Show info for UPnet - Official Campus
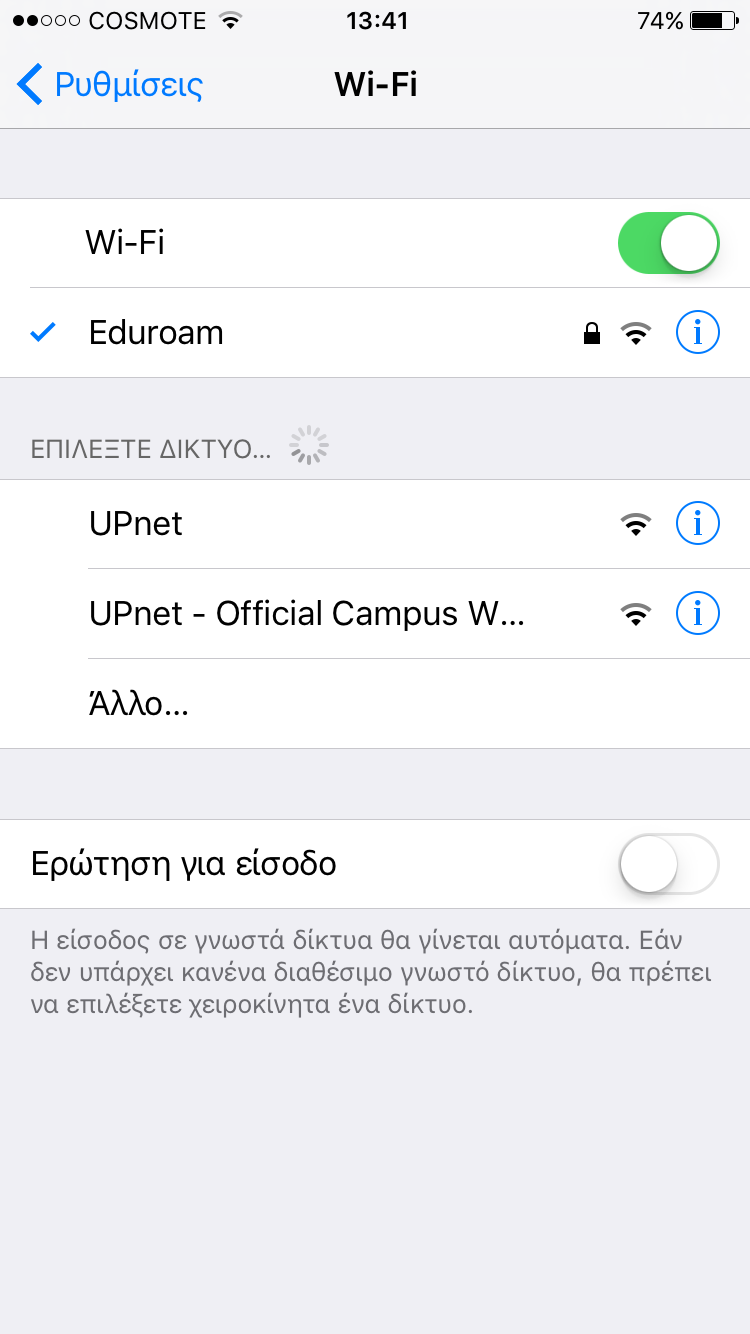 (x=698, y=613)
